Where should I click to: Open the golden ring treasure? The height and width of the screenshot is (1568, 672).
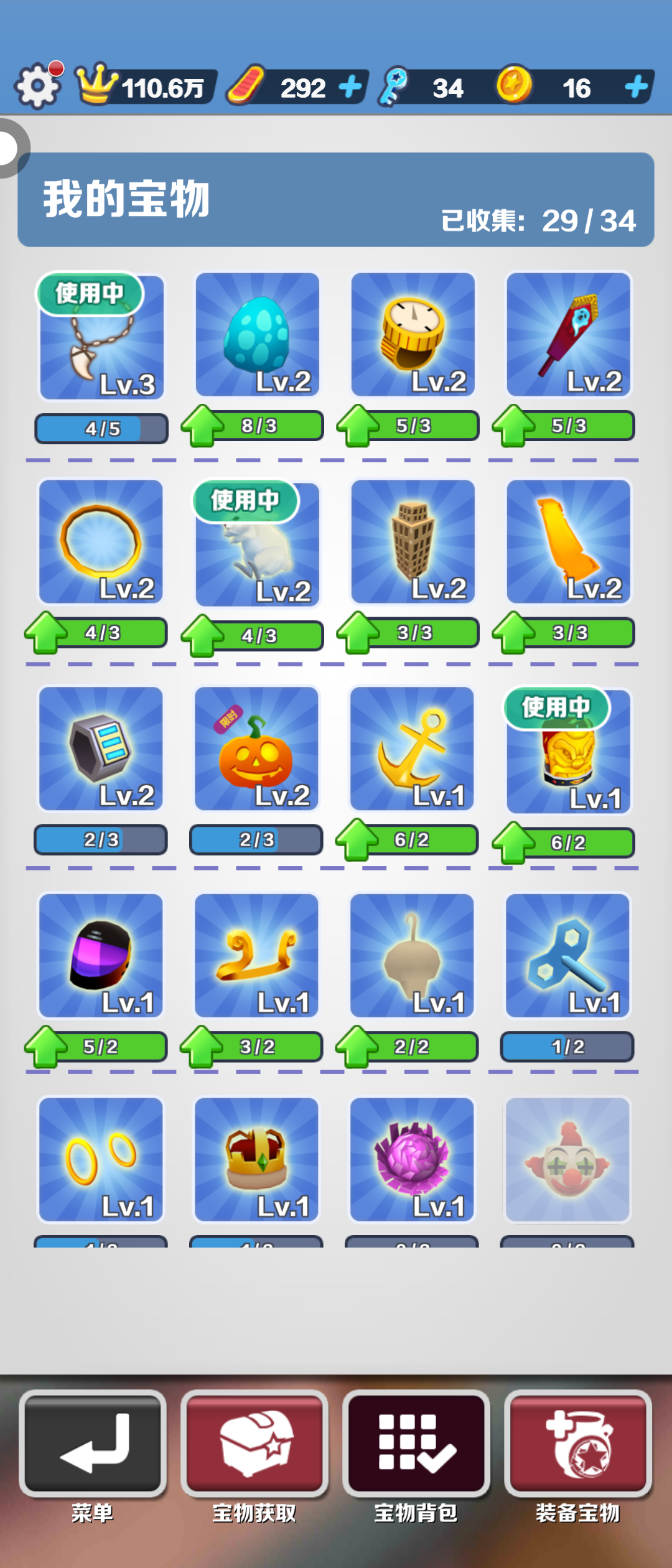[x=101, y=541]
